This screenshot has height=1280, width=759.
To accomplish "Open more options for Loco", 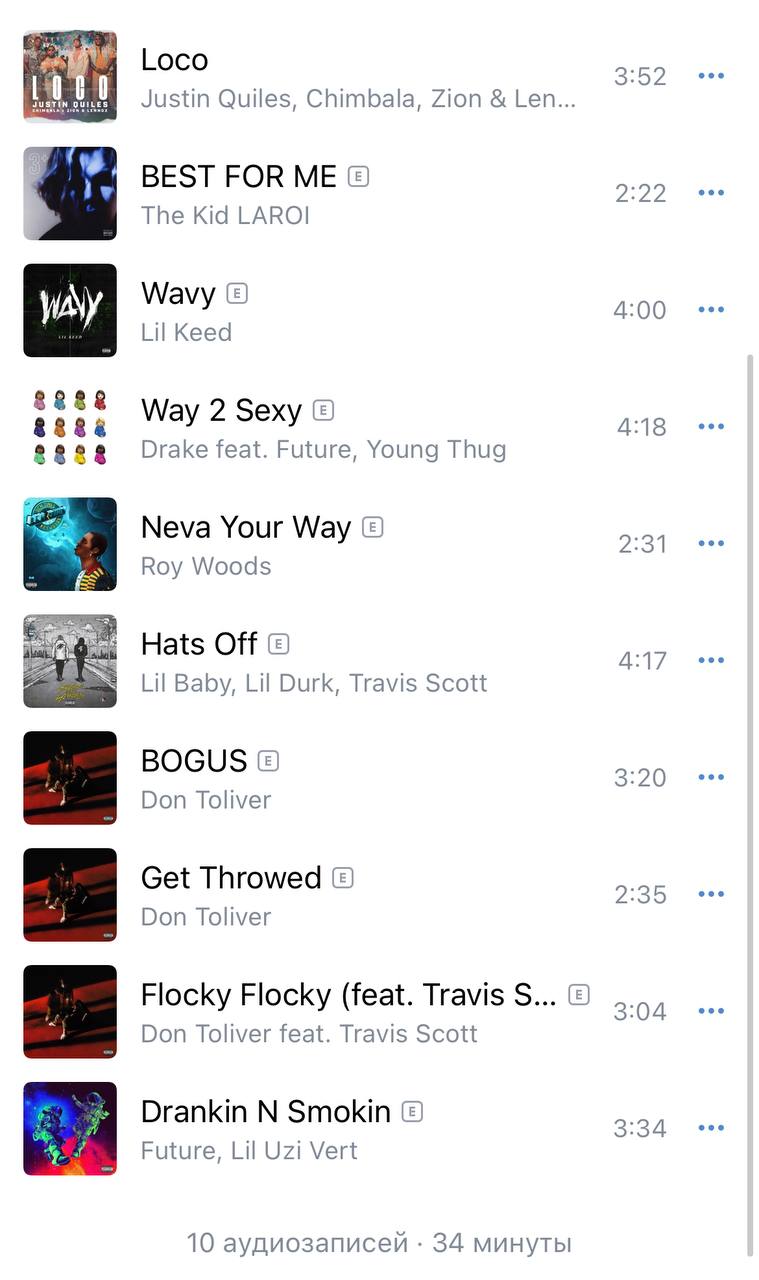I will pos(710,76).
